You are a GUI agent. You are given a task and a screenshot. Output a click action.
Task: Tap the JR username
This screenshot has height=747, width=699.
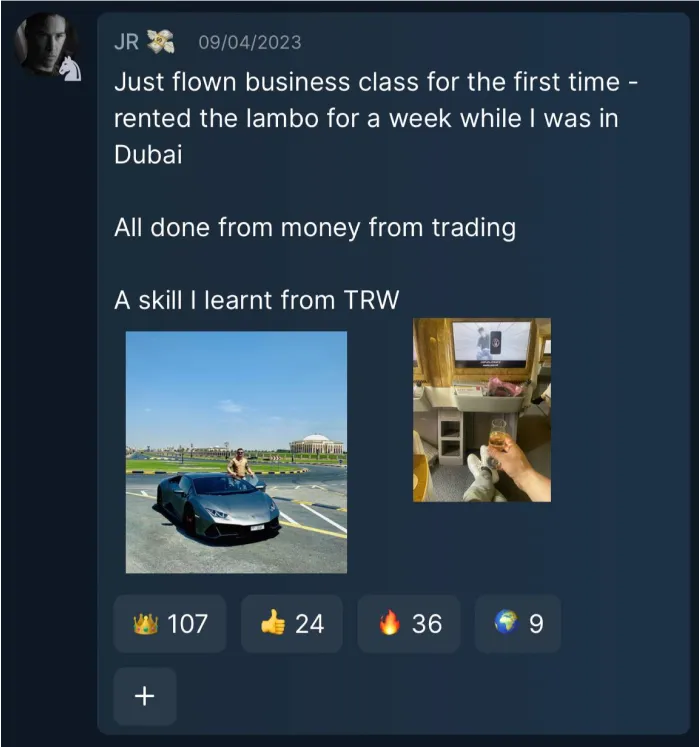[126, 42]
